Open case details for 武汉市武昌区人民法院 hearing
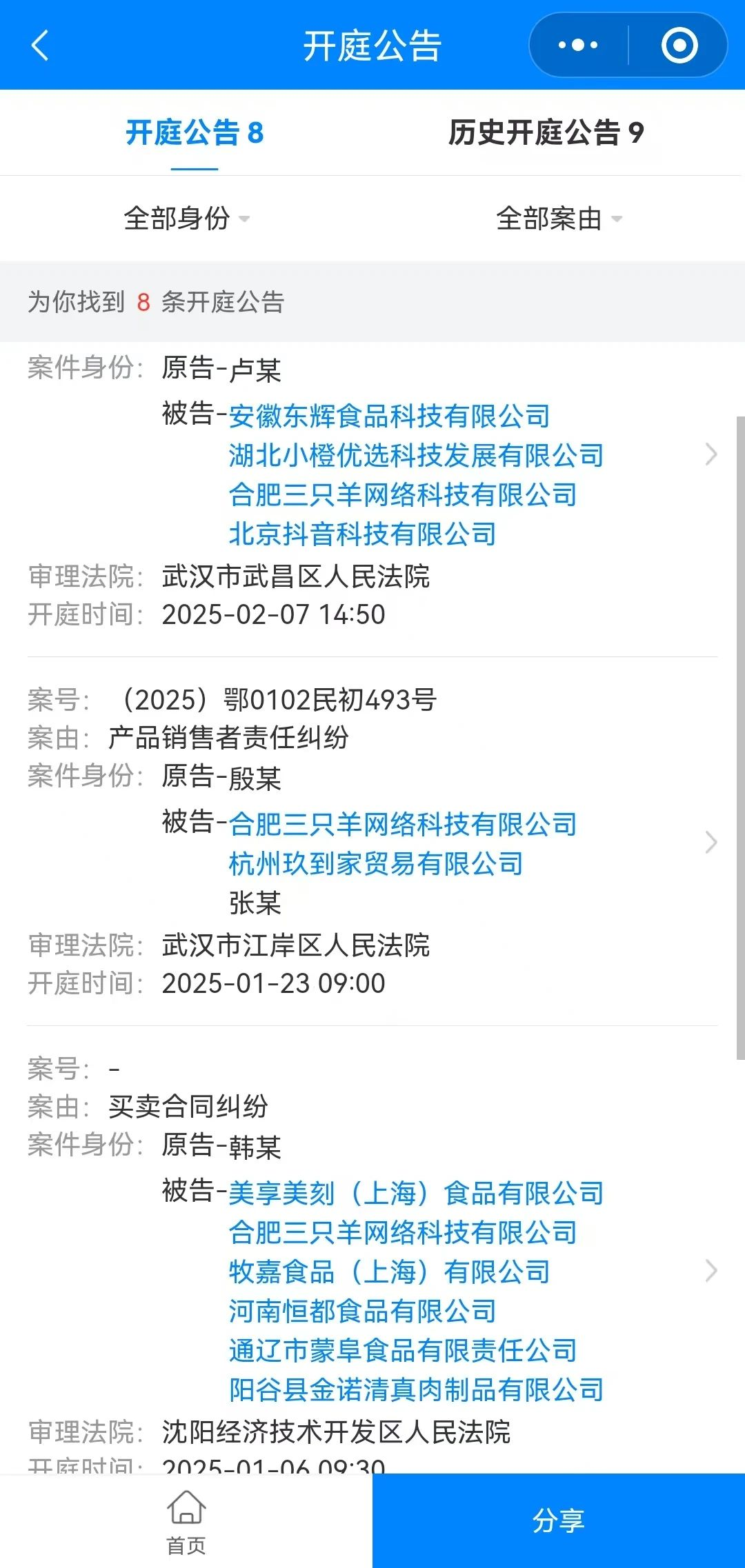The width and height of the screenshot is (745, 1568). point(711,454)
